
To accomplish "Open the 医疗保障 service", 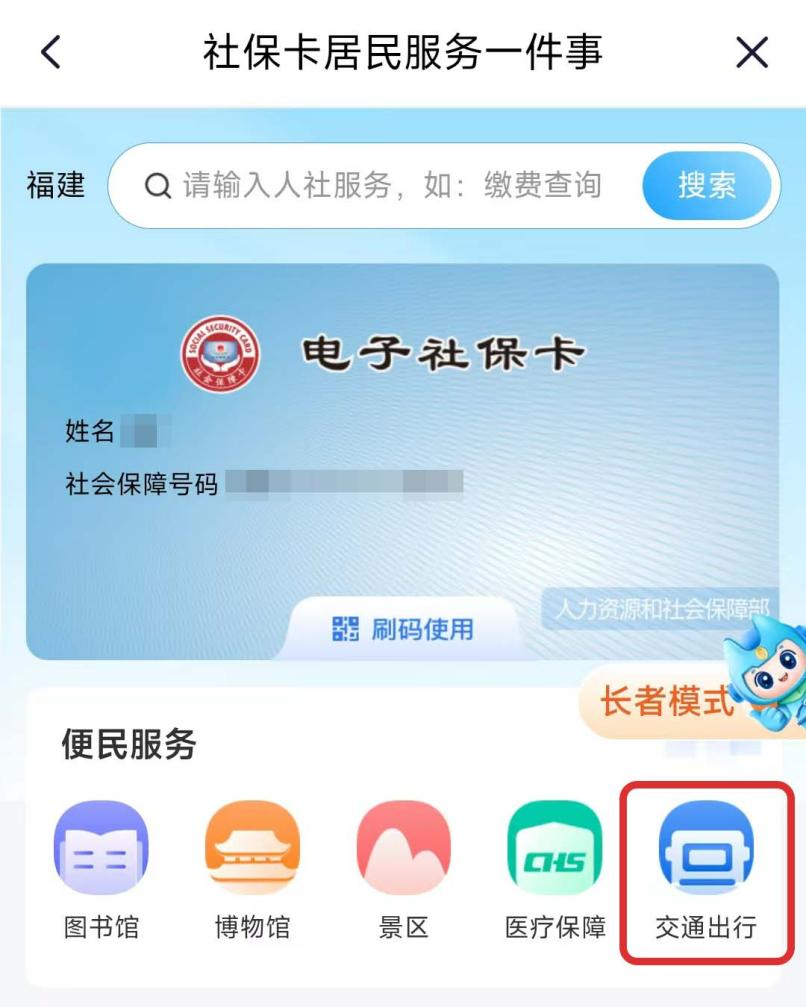I will click(555, 870).
